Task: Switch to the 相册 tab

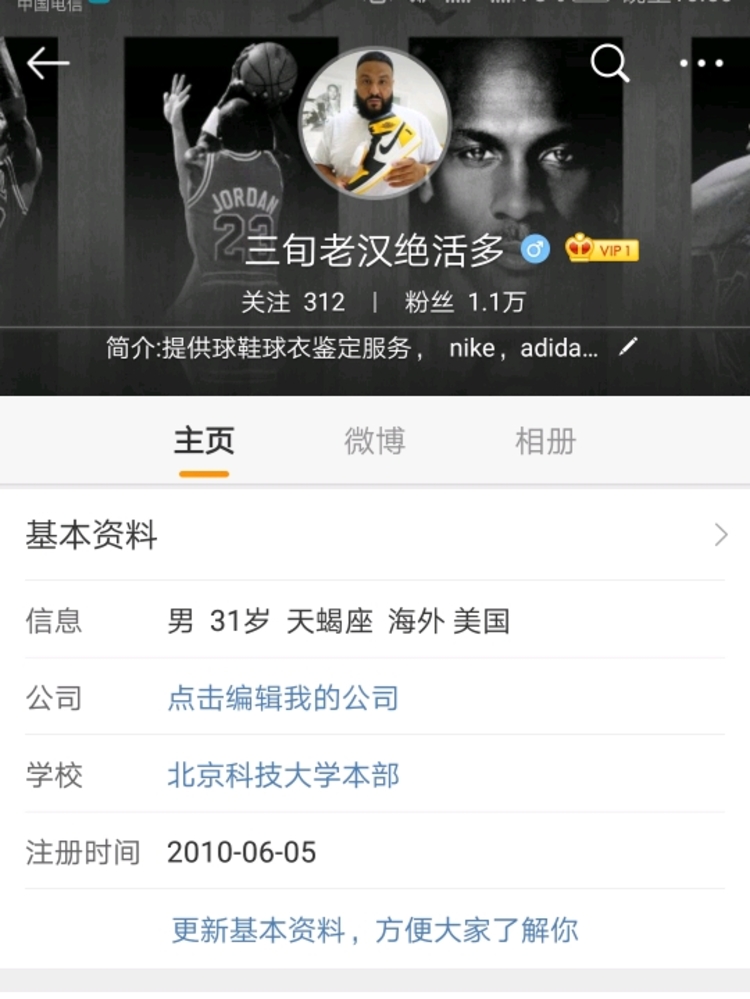Action: point(545,441)
